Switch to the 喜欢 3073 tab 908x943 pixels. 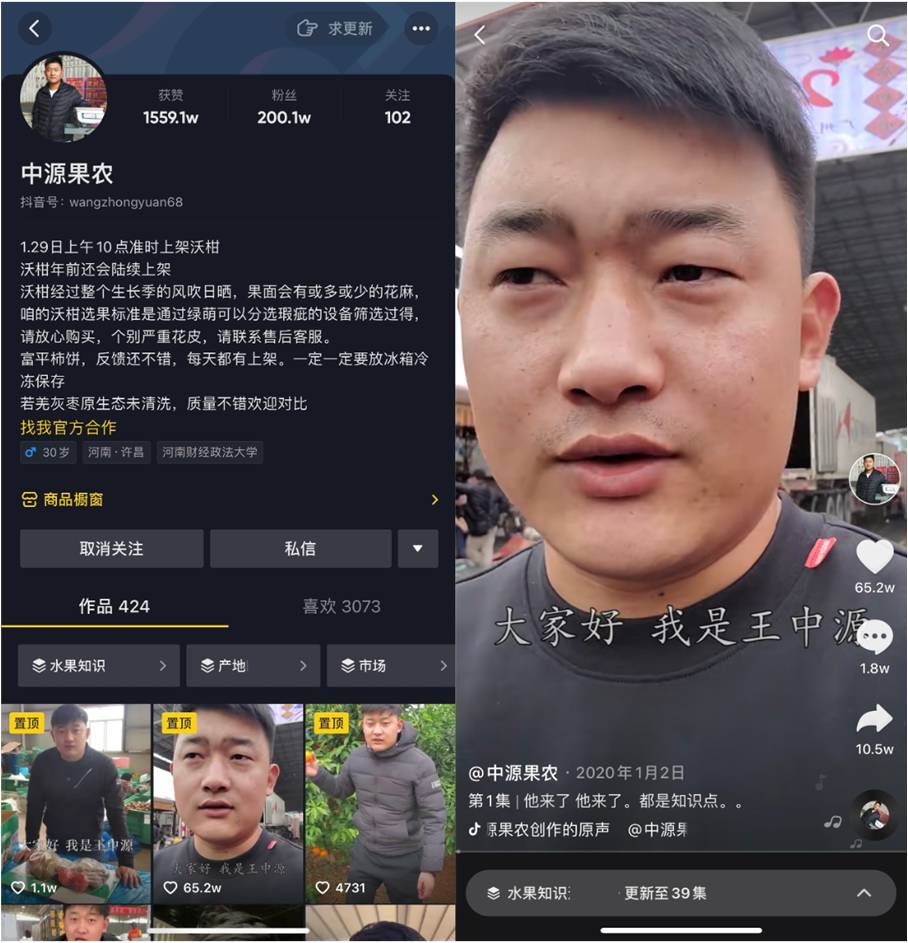[341, 606]
